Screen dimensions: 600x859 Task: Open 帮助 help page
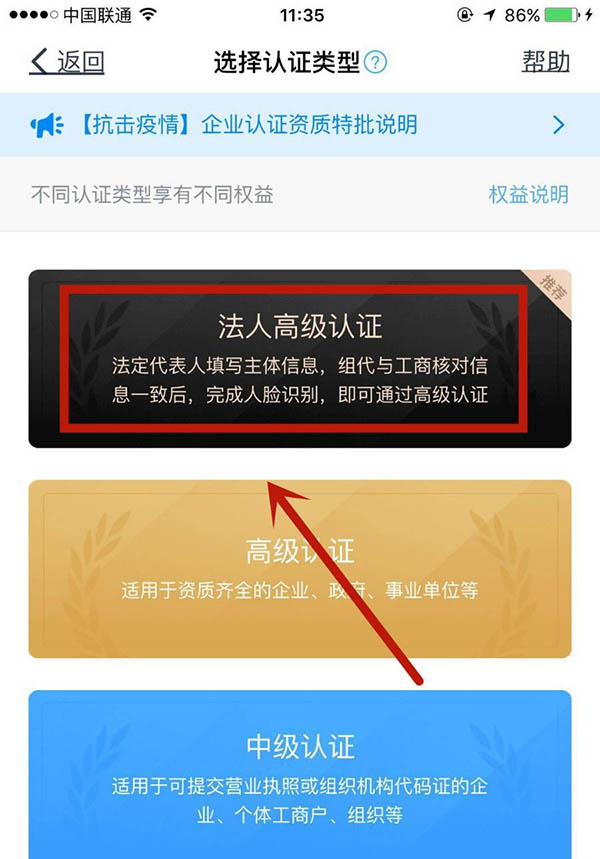point(545,62)
